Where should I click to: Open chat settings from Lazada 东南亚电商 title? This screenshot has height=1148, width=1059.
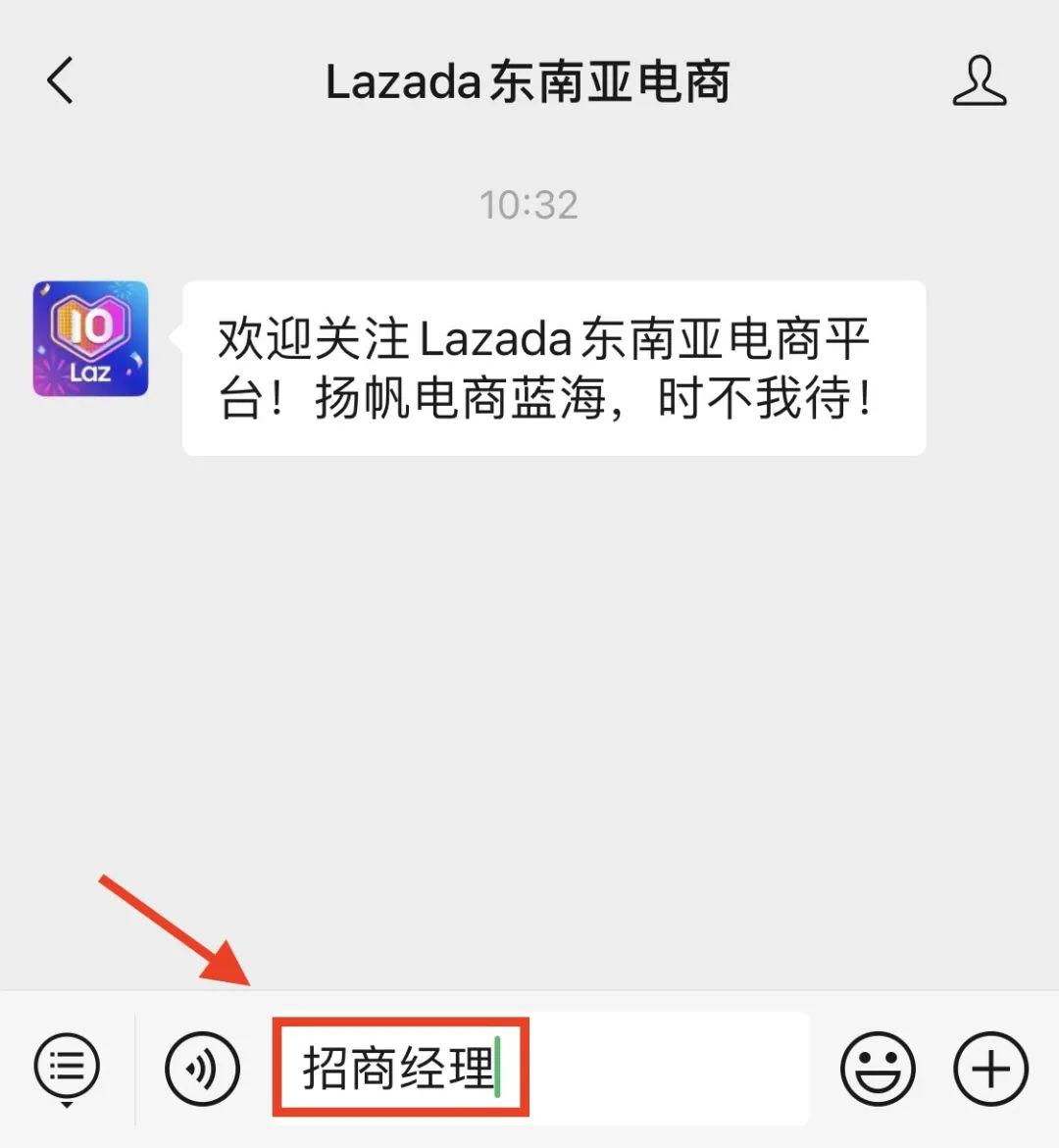point(529,82)
